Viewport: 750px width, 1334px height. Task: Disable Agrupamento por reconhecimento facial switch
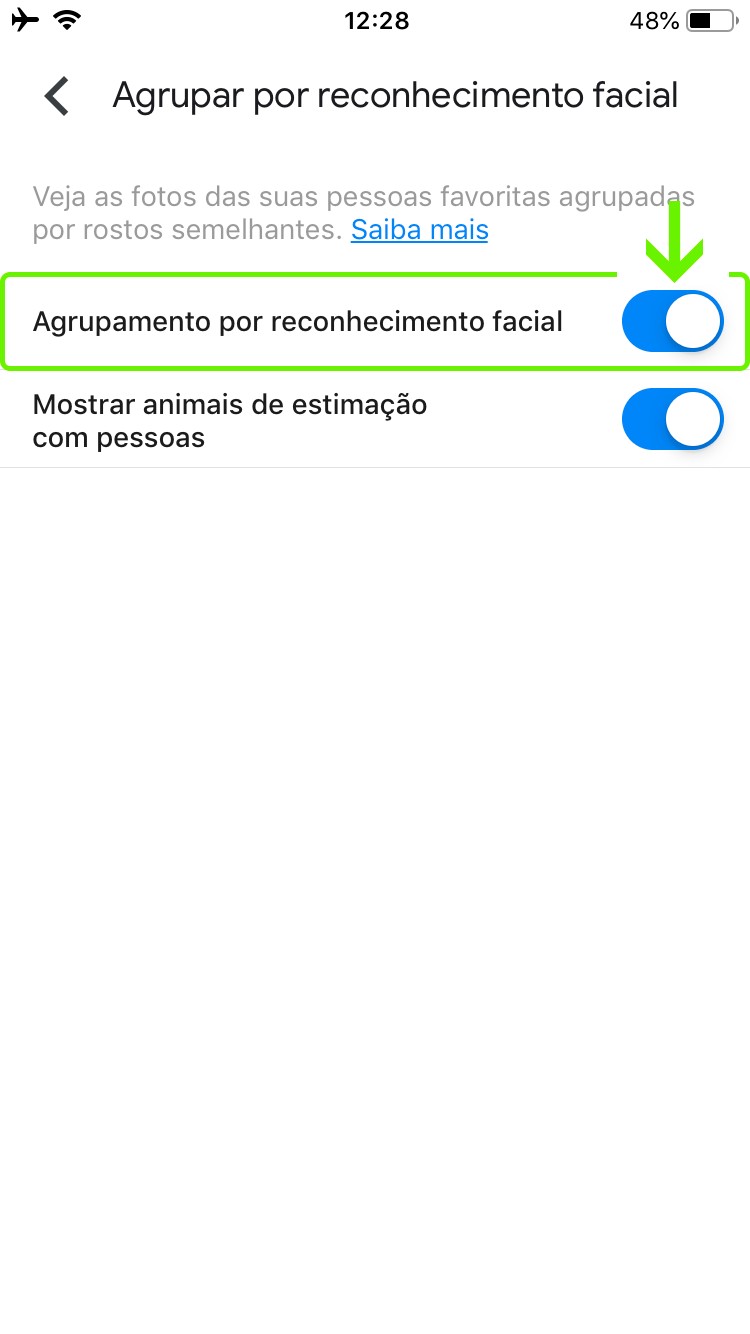[672, 322]
